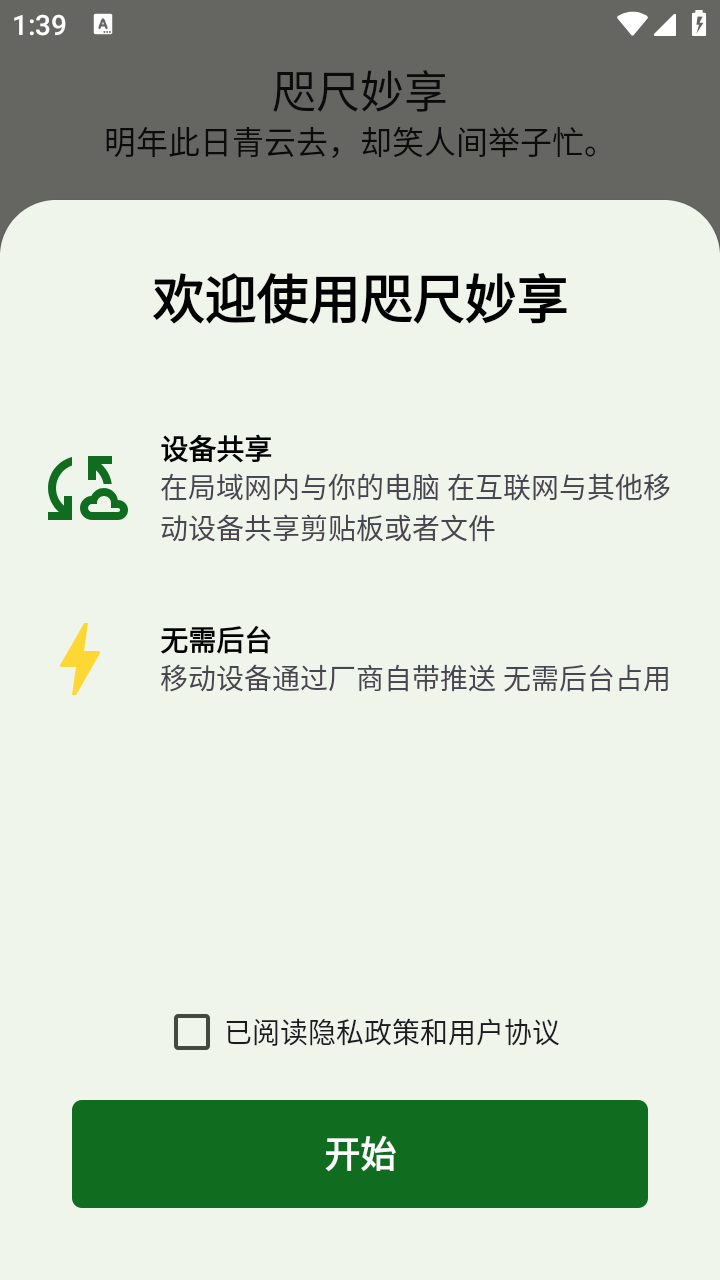This screenshot has width=720, height=1280.
Task: Click the cellular signal icon in status bar
Action: click(x=665, y=24)
